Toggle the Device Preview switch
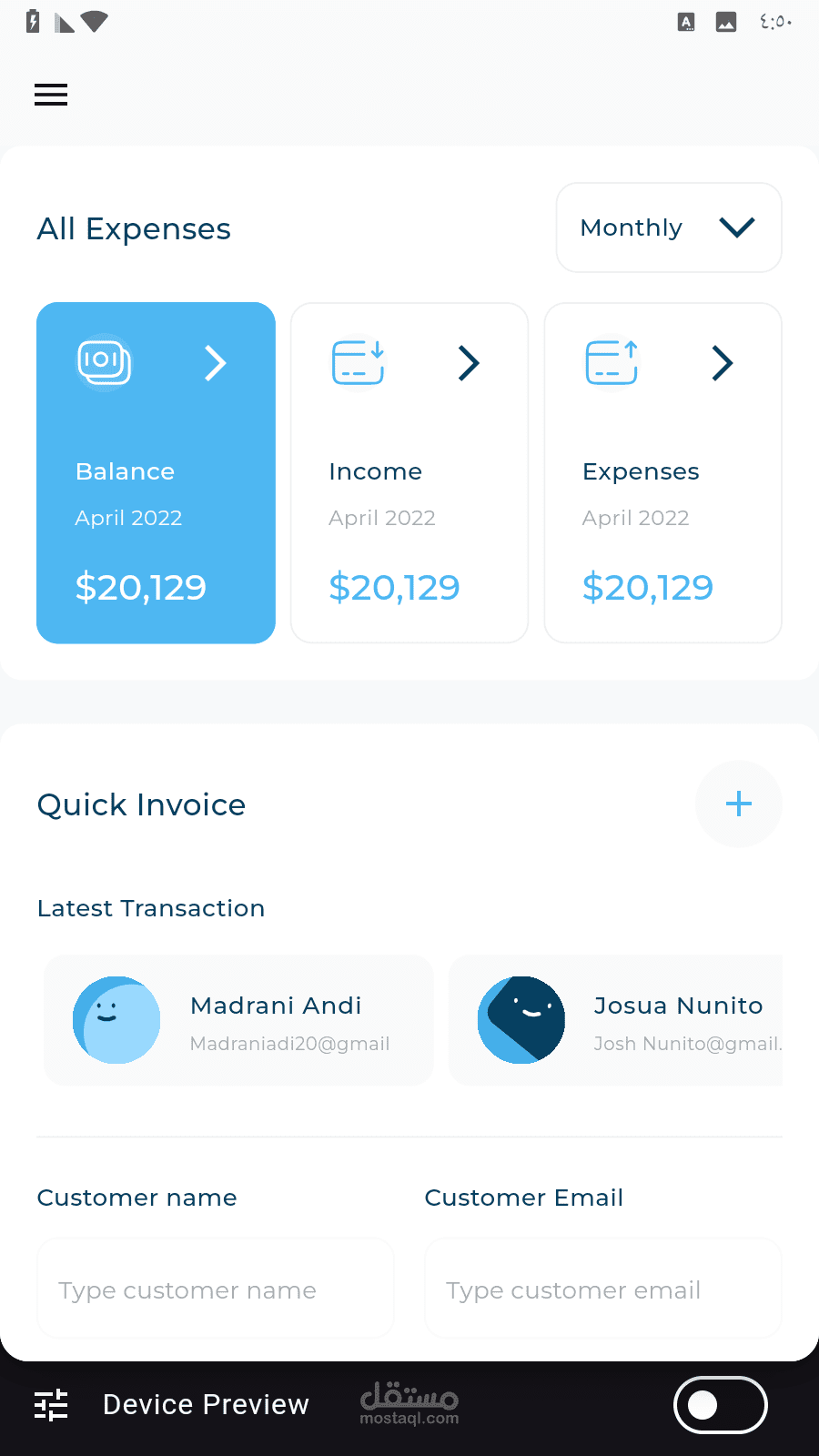This screenshot has height=1456, width=819. click(x=720, y=1405)
